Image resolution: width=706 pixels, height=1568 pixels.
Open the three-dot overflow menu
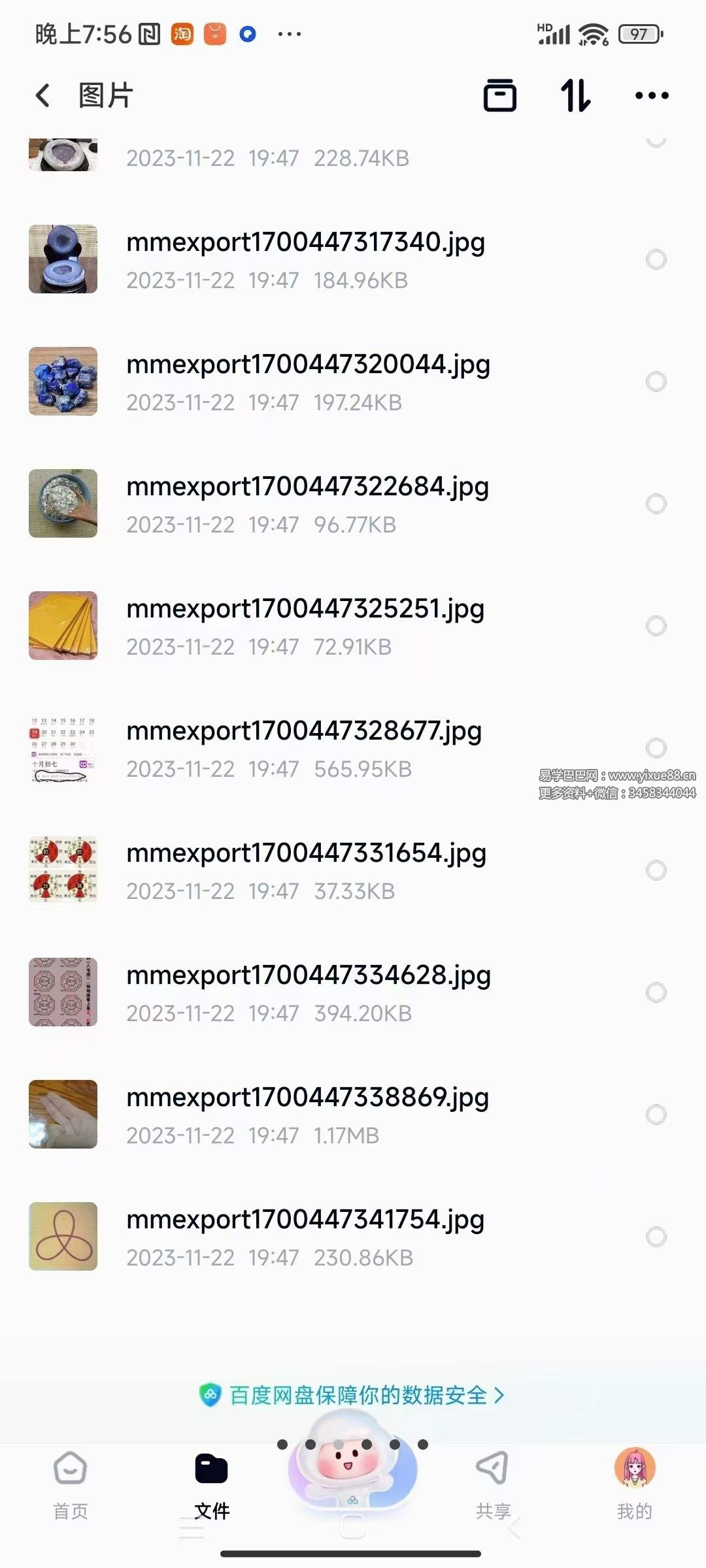[x=652, y=95]
